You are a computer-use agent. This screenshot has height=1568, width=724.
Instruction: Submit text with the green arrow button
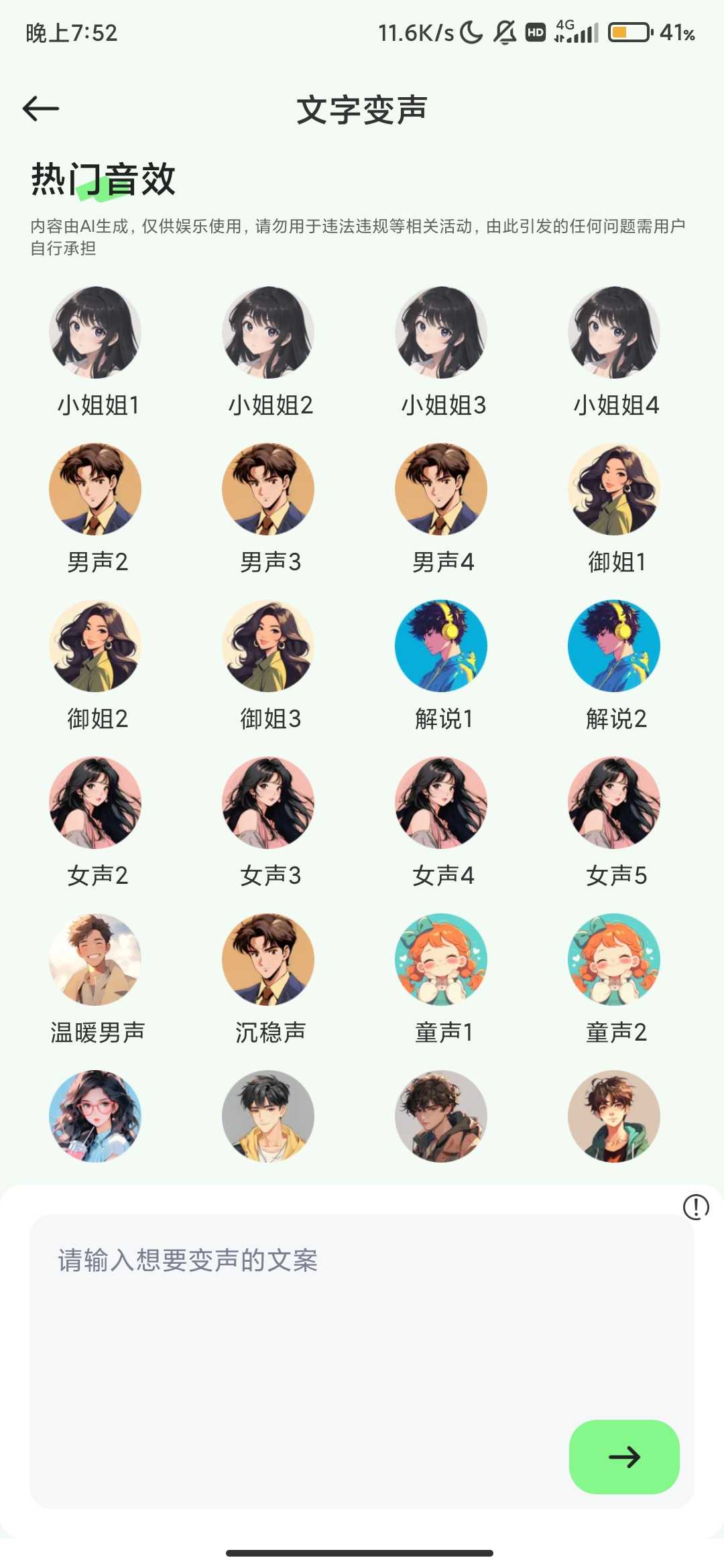pos(624,1457)
